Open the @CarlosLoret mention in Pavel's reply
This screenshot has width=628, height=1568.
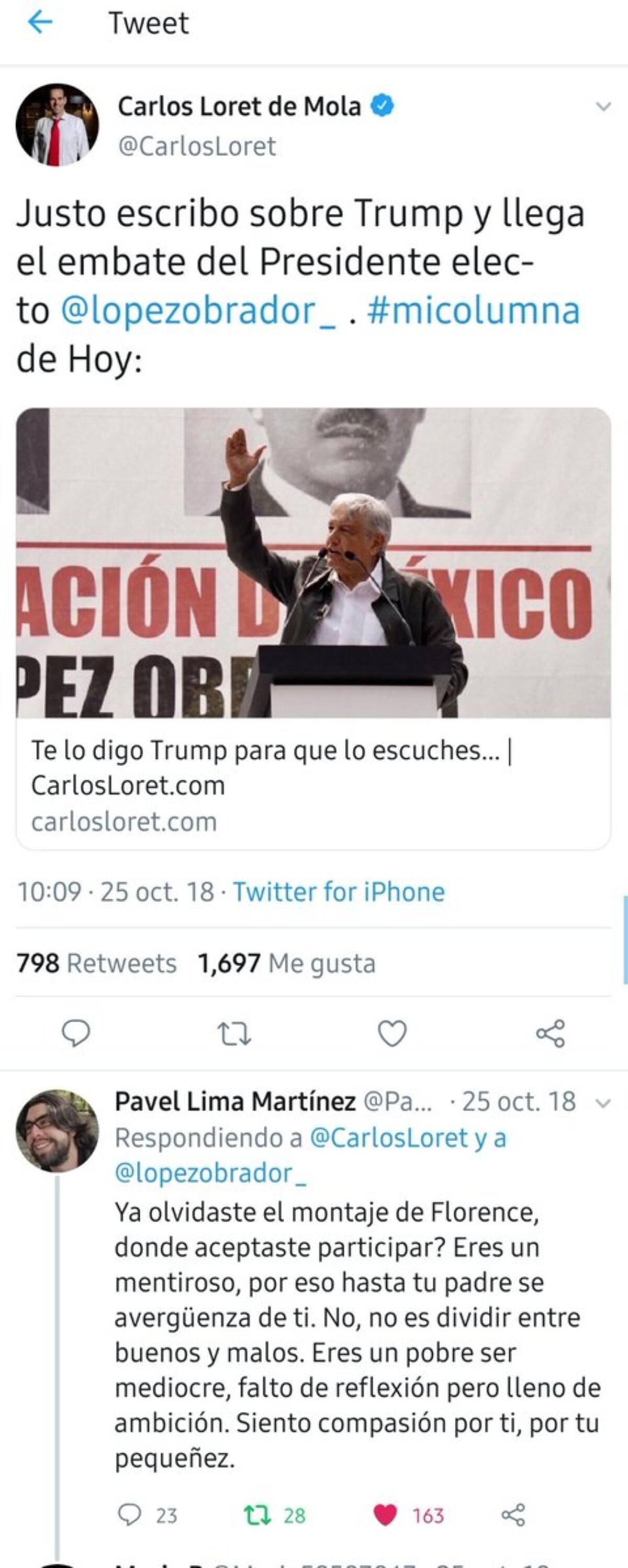[x=388, y=1138]
